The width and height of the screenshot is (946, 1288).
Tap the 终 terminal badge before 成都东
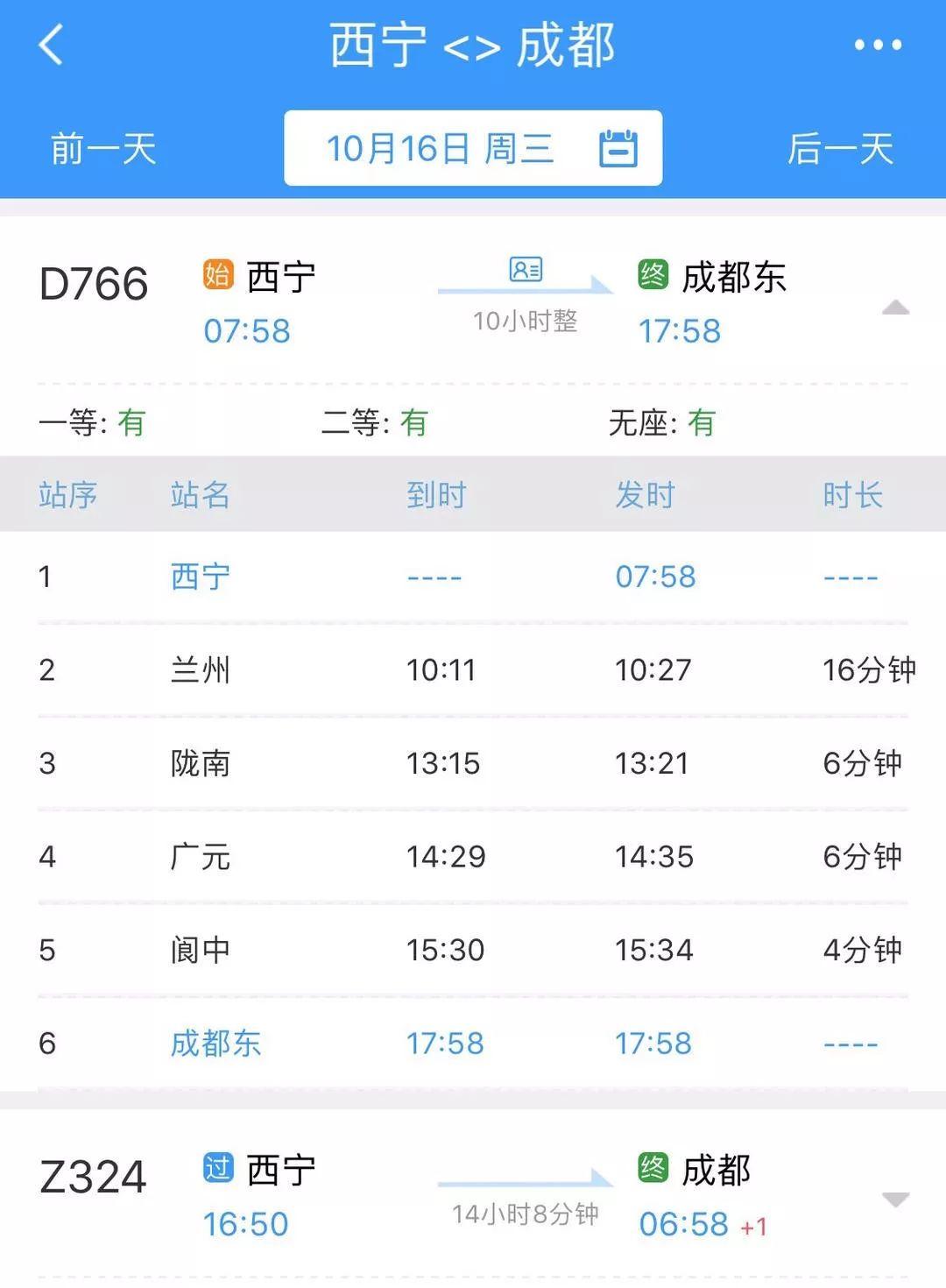click(653, 276)
